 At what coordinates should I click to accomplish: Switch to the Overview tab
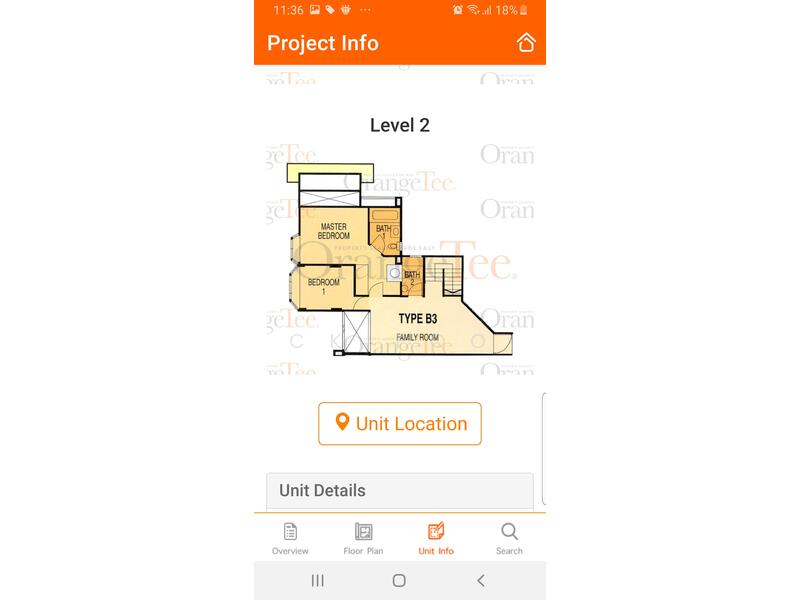tap(290, 538)
